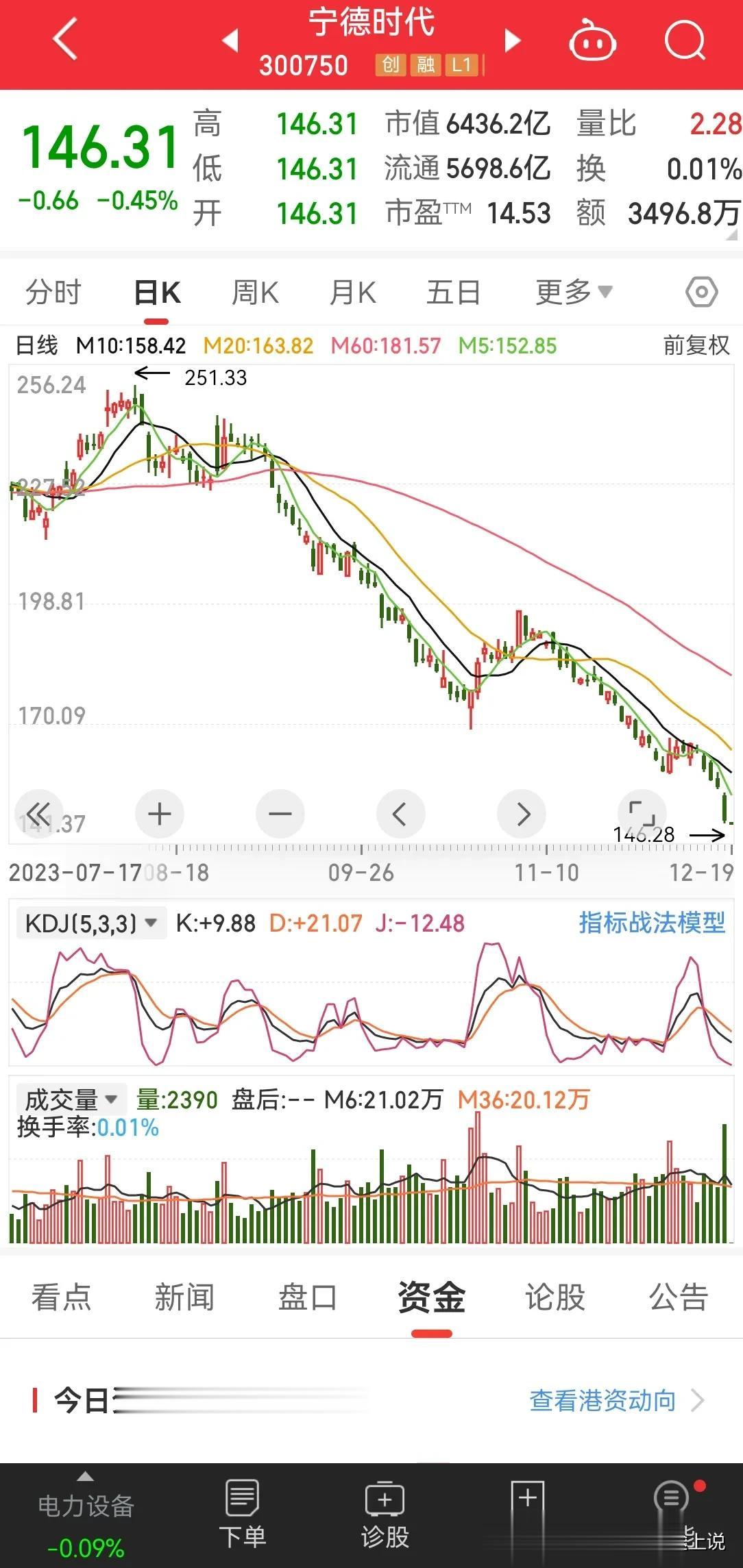Open the KDJ indicator dropdown
Viewport: 743px width, 1568px height.
click(91, 923)
